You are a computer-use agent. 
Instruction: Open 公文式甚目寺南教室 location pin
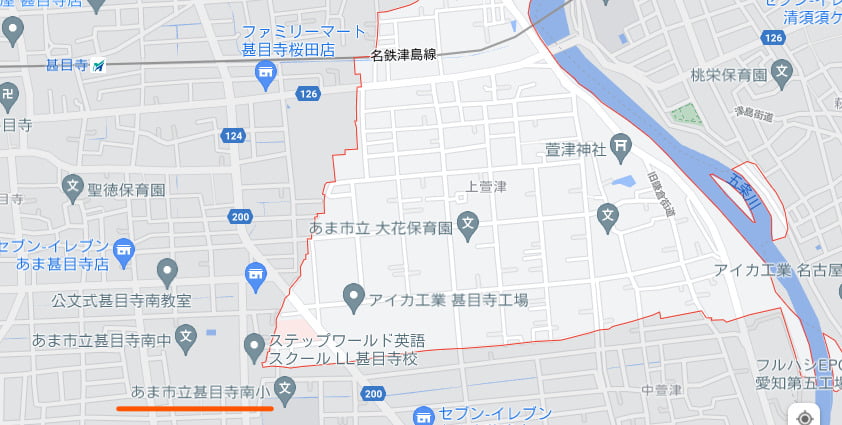(167, 270)
